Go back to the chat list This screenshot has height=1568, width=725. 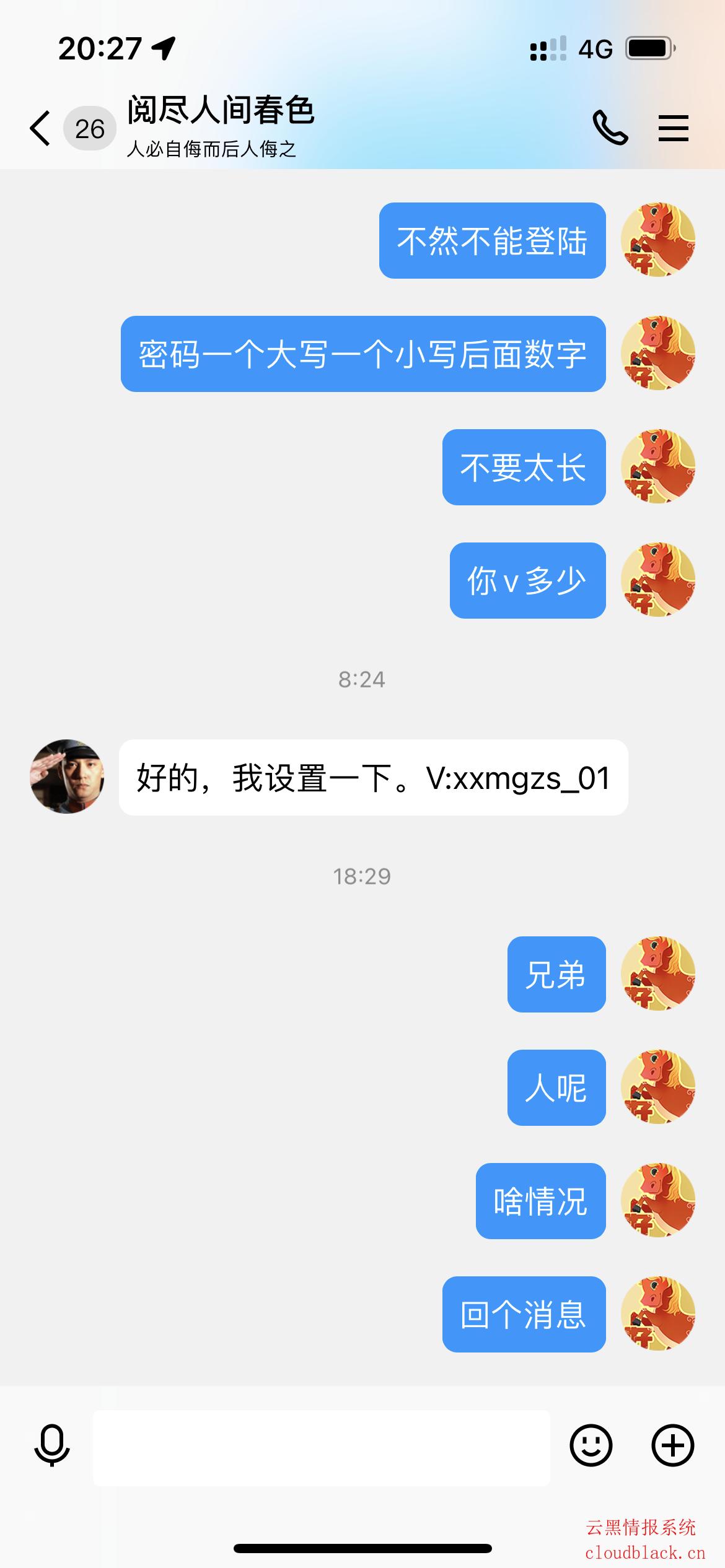(x=41, y=129)
